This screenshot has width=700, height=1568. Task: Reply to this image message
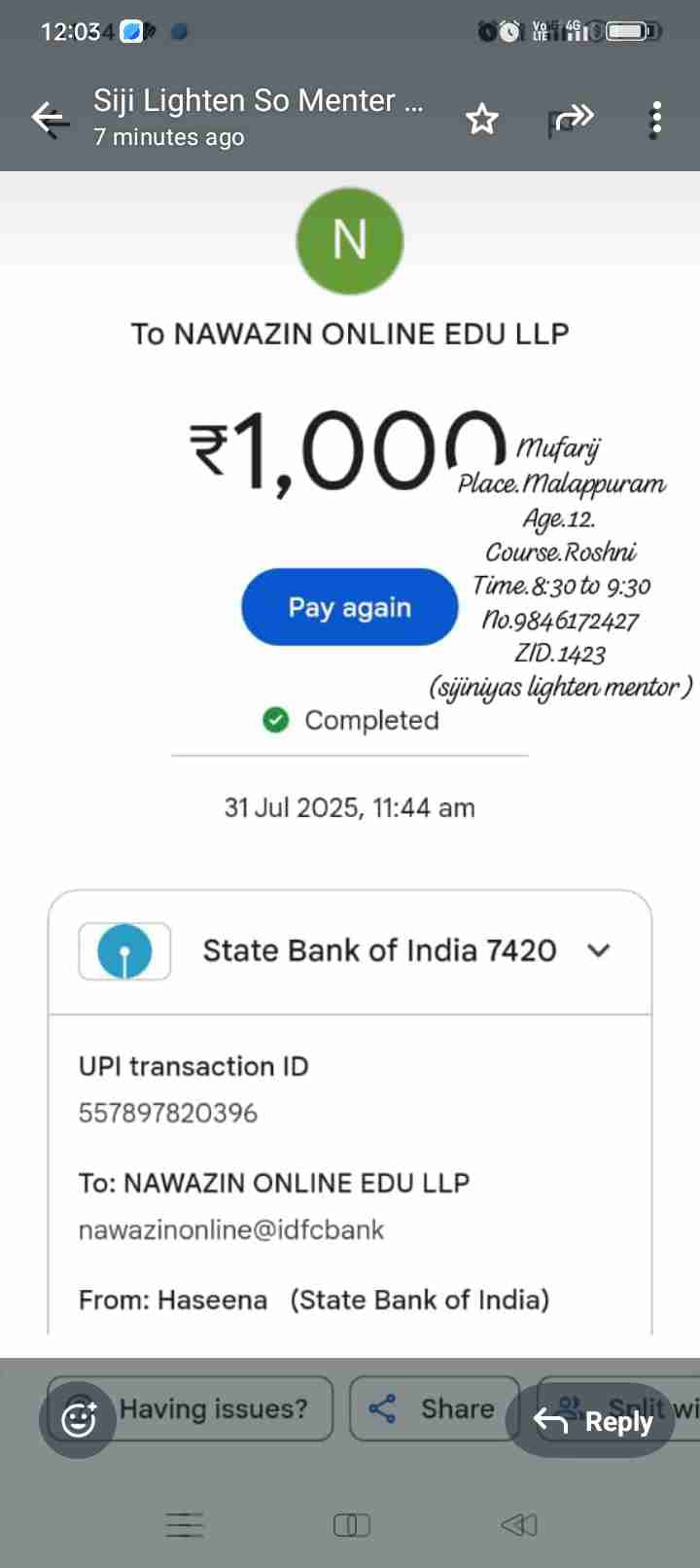tap(593, 1421)
